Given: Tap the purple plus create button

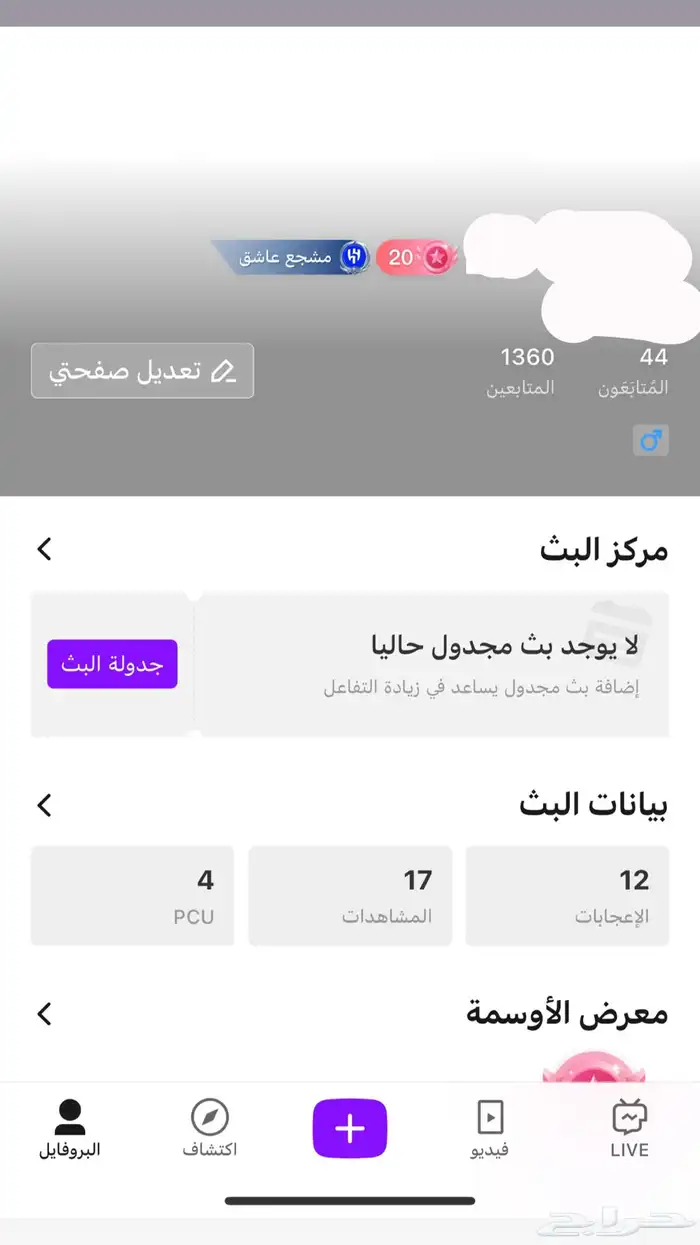Looking at the screenshot, I should tap(350, 1128).
